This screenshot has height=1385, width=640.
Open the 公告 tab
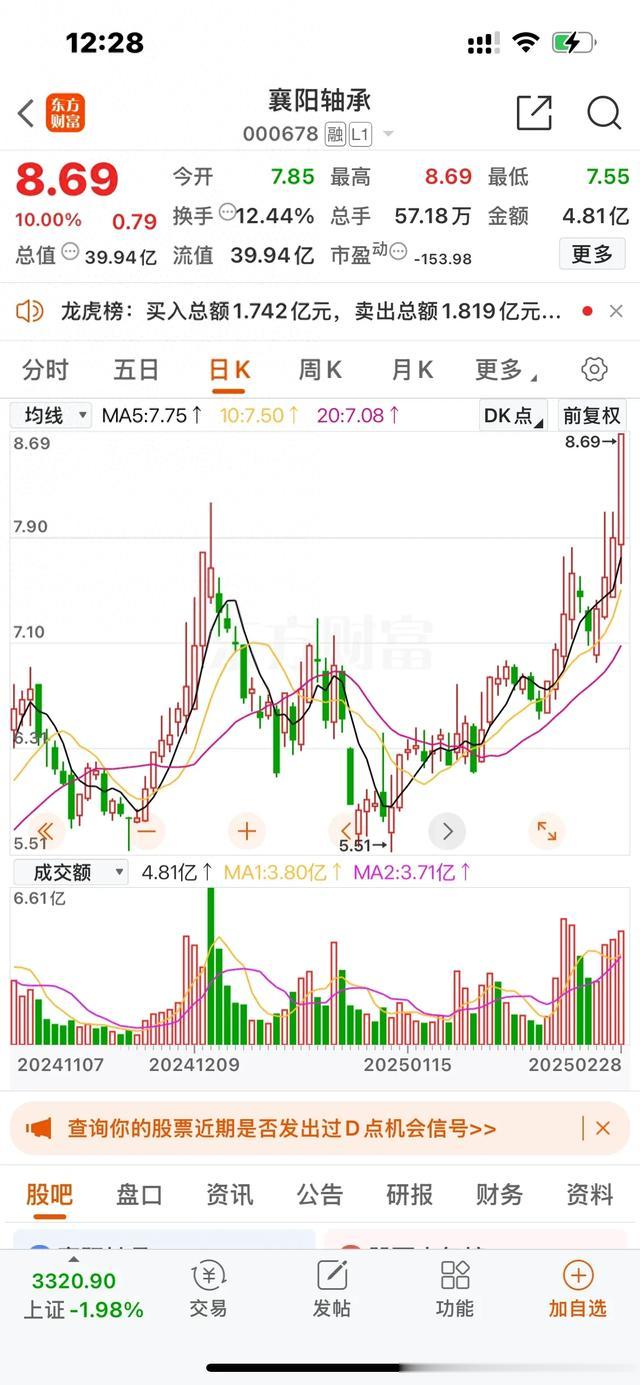(320, 1194)
